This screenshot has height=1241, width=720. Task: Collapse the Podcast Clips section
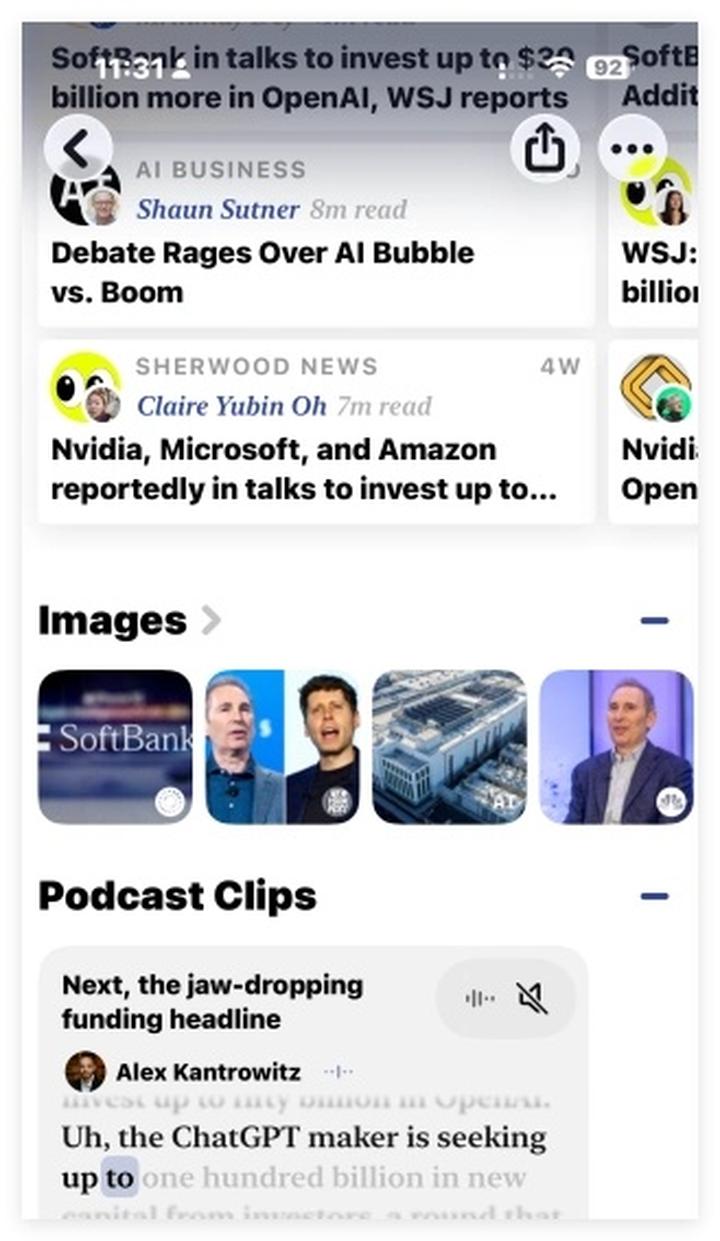pyautogui.click(x=654, y=896)
